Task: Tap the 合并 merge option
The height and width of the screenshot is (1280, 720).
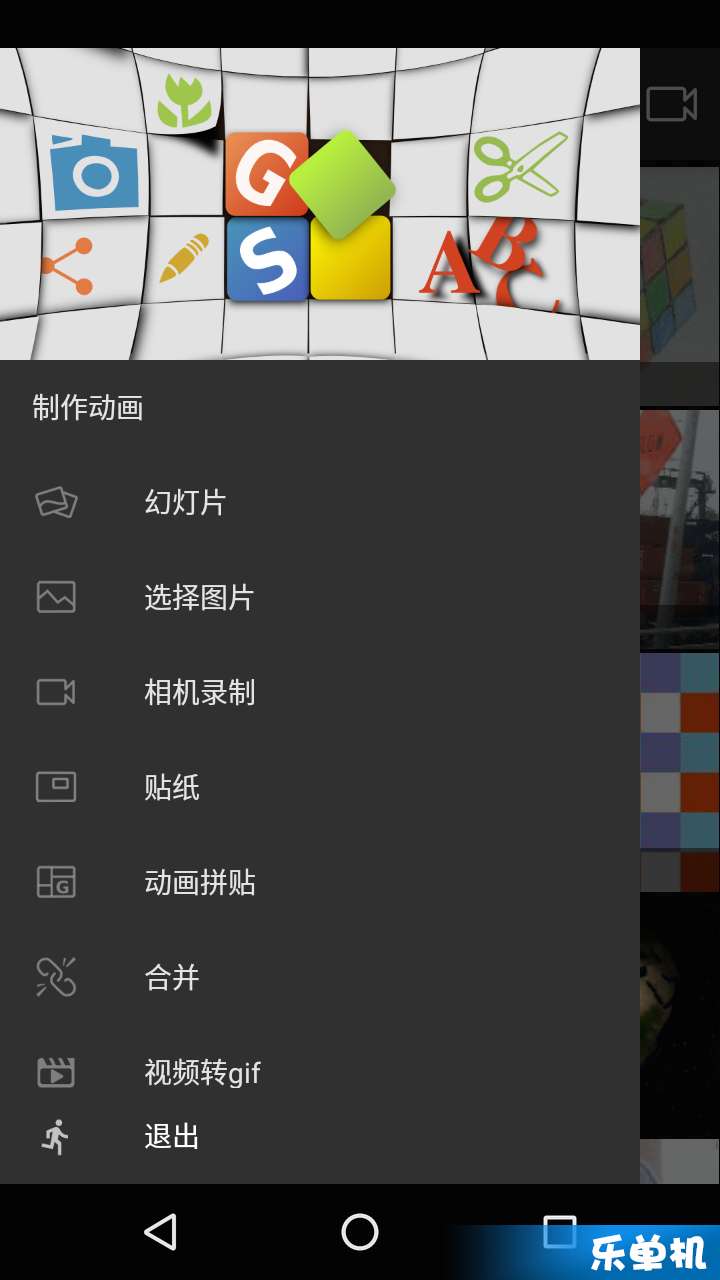Action: [171, 977]
